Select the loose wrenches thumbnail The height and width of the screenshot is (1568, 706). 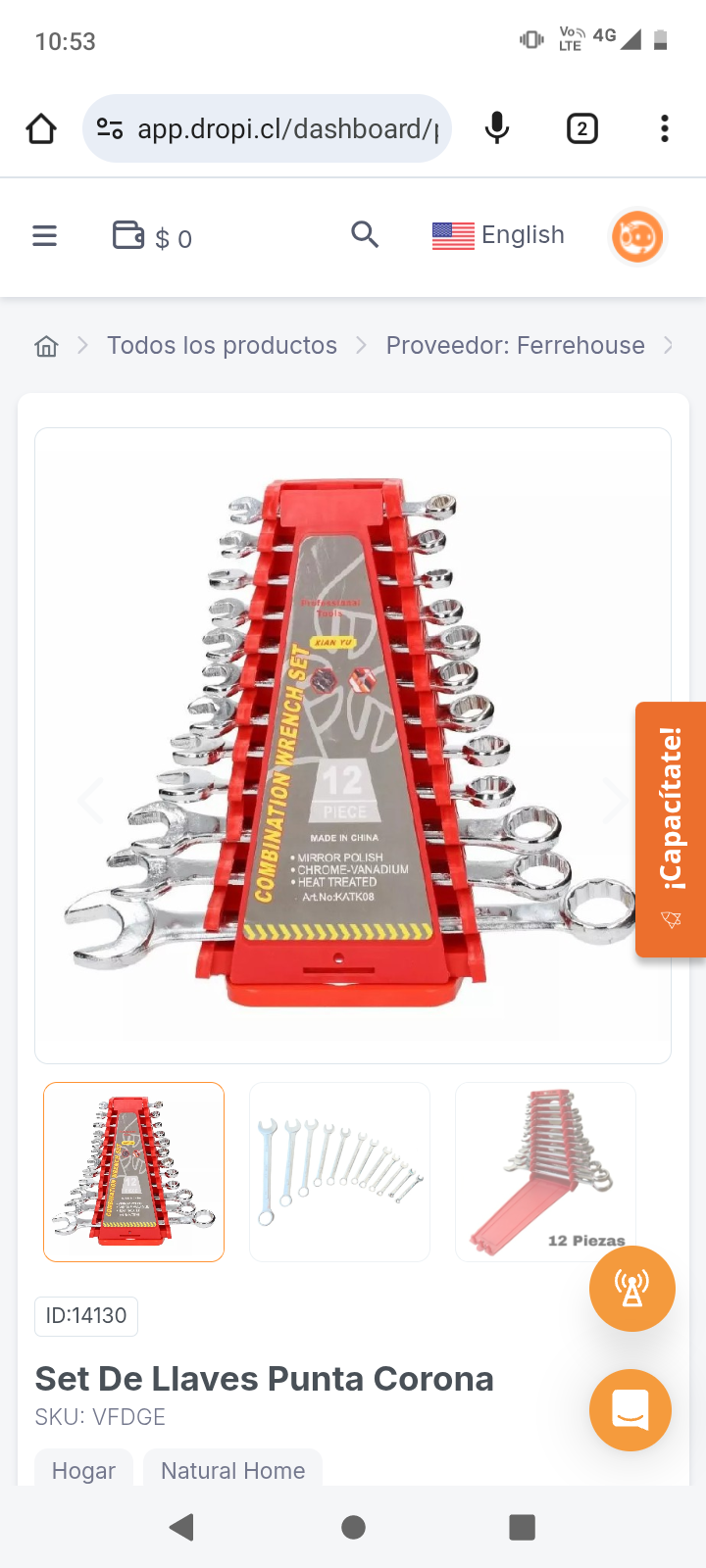coord(339,1171)
